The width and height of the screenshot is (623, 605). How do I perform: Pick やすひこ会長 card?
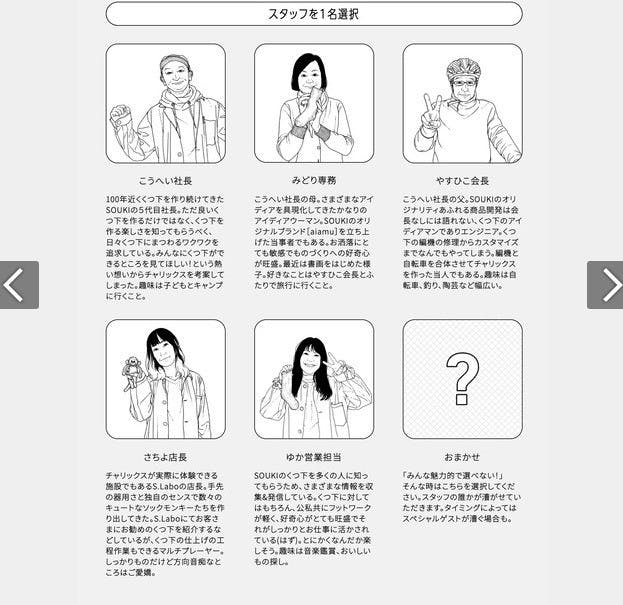(462, 103)
